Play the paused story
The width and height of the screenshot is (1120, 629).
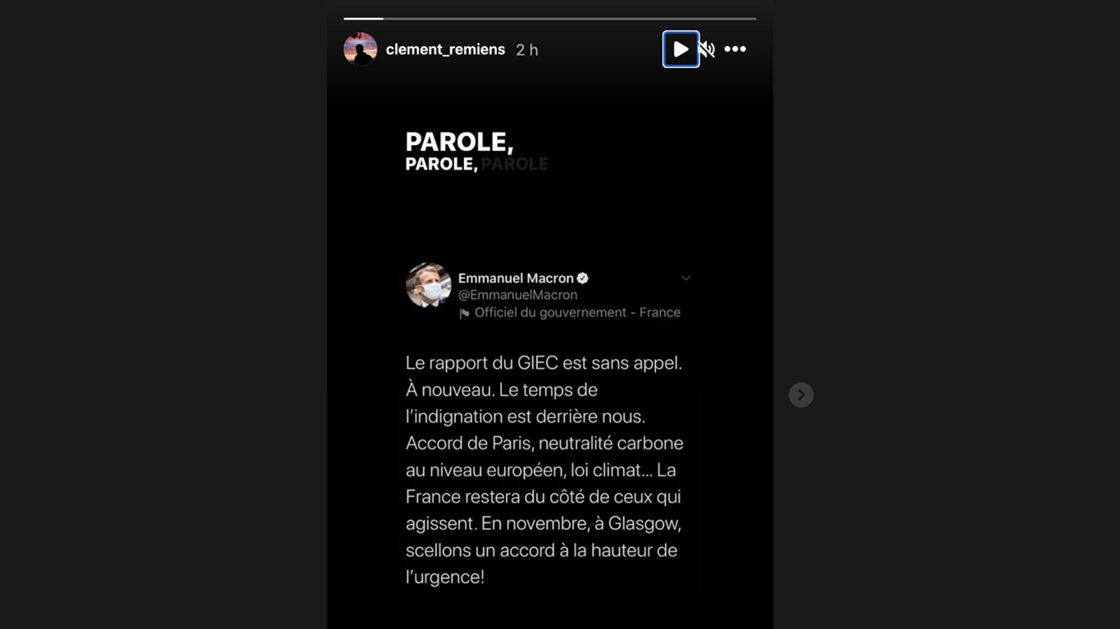(x=680, y=49)
